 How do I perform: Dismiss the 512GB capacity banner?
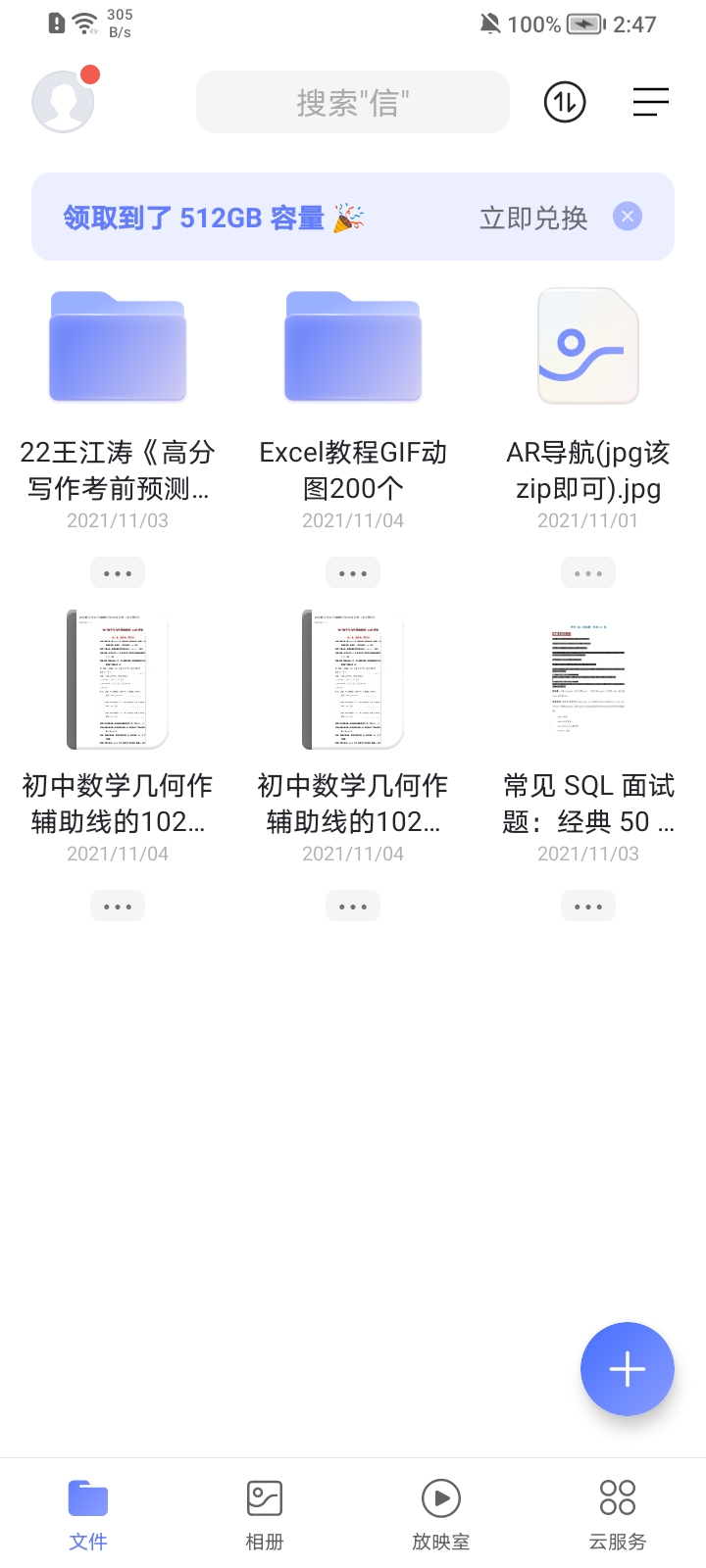click(x=628, y=217)
